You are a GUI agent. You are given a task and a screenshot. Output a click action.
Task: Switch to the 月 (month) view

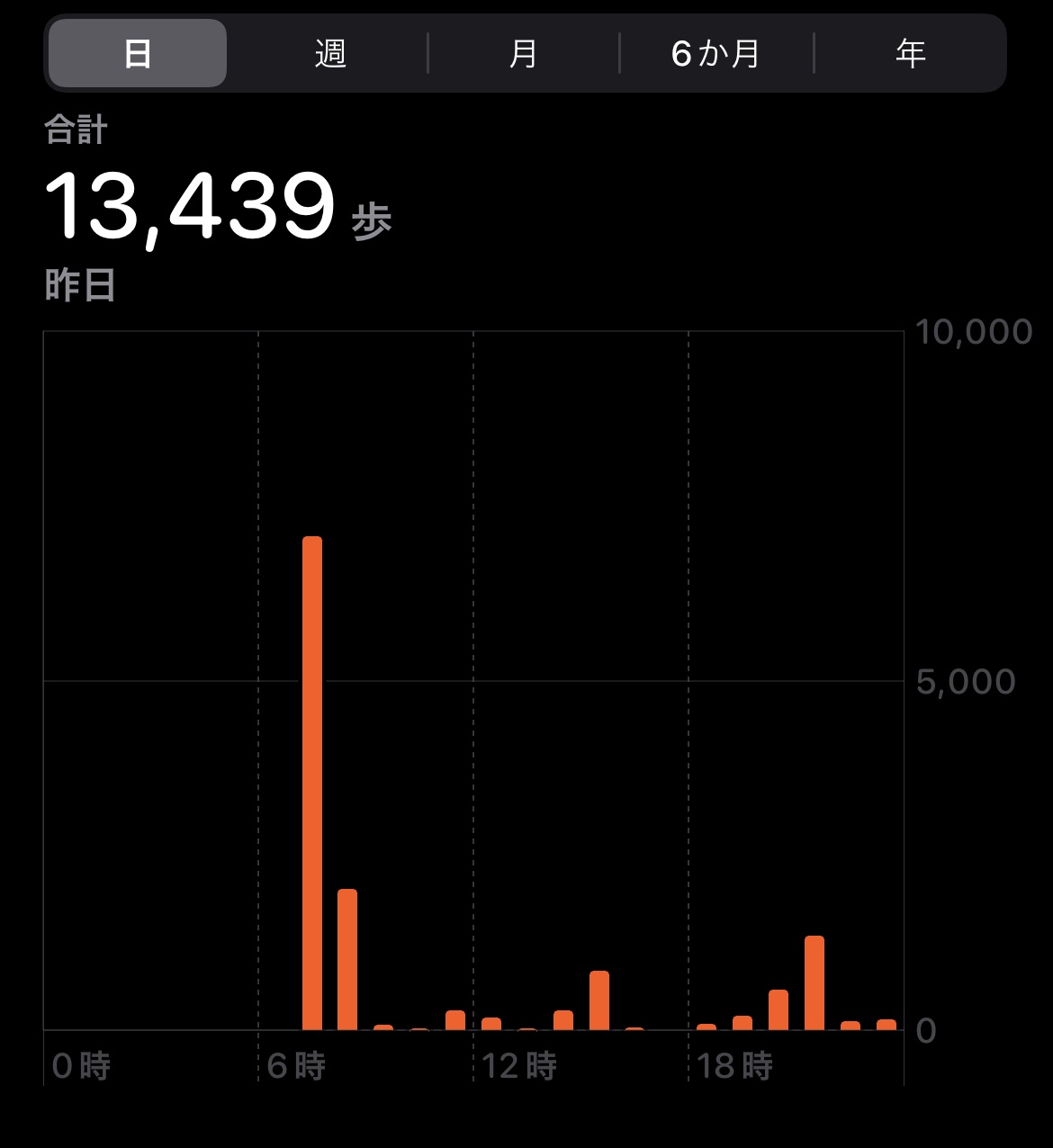[x=523, y=54]
